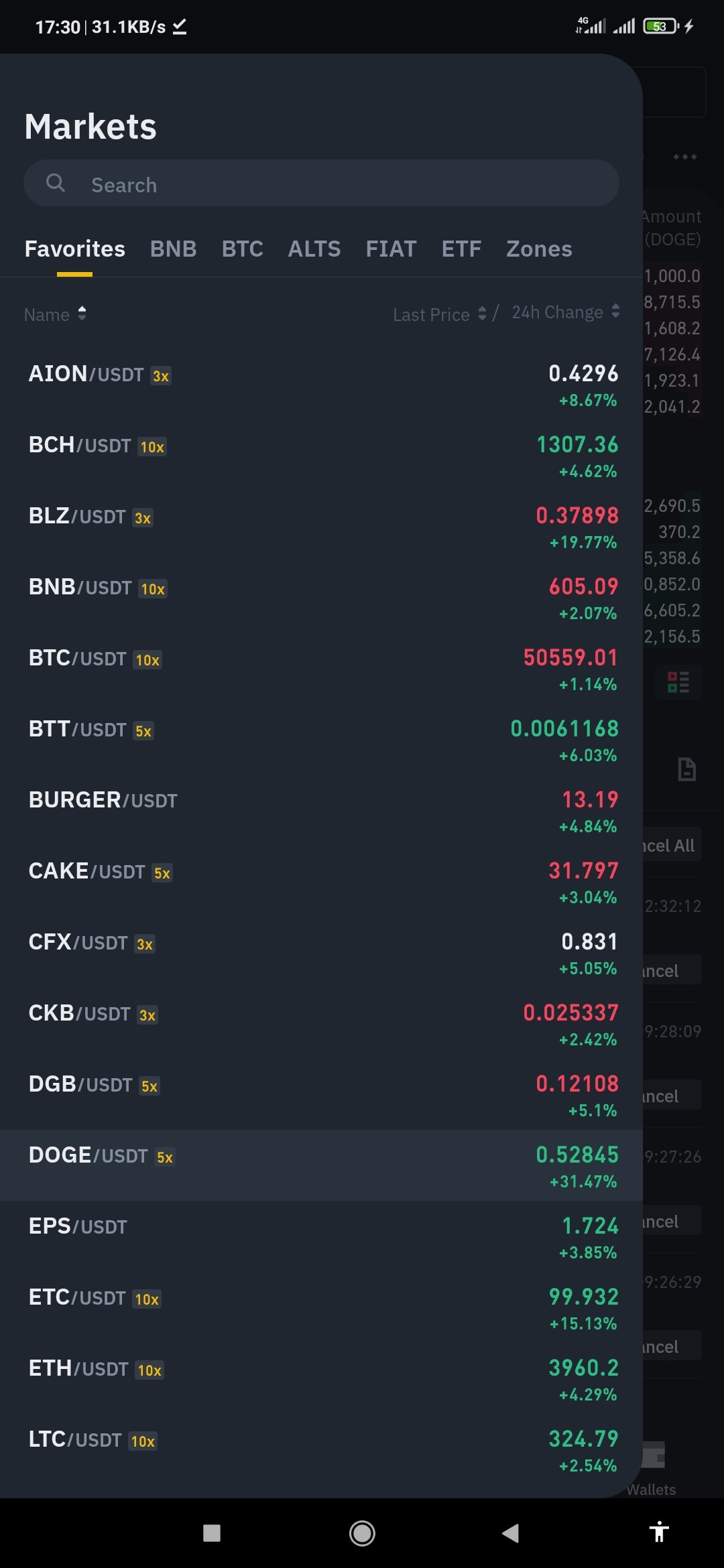This screenshot has width=724, height=1568.
Task: Open the ETC/USDT pair
Action: 321,1309
